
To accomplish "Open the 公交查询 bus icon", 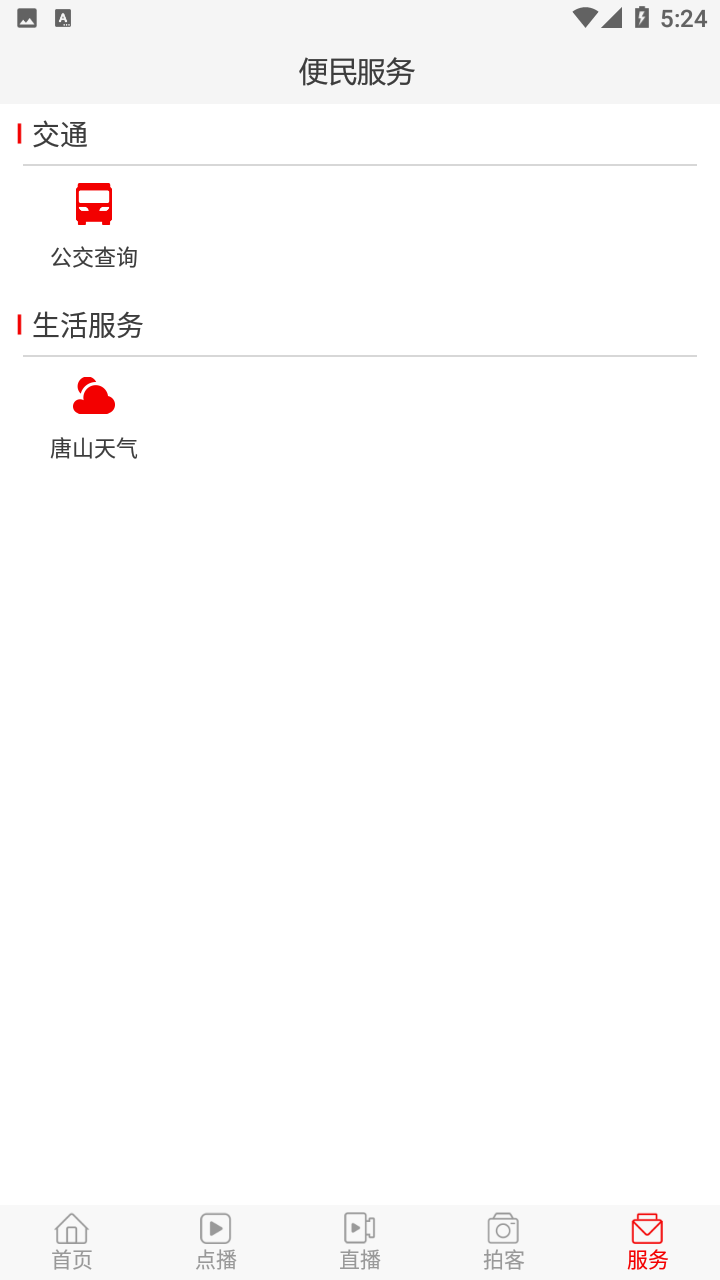I will 94,203.
